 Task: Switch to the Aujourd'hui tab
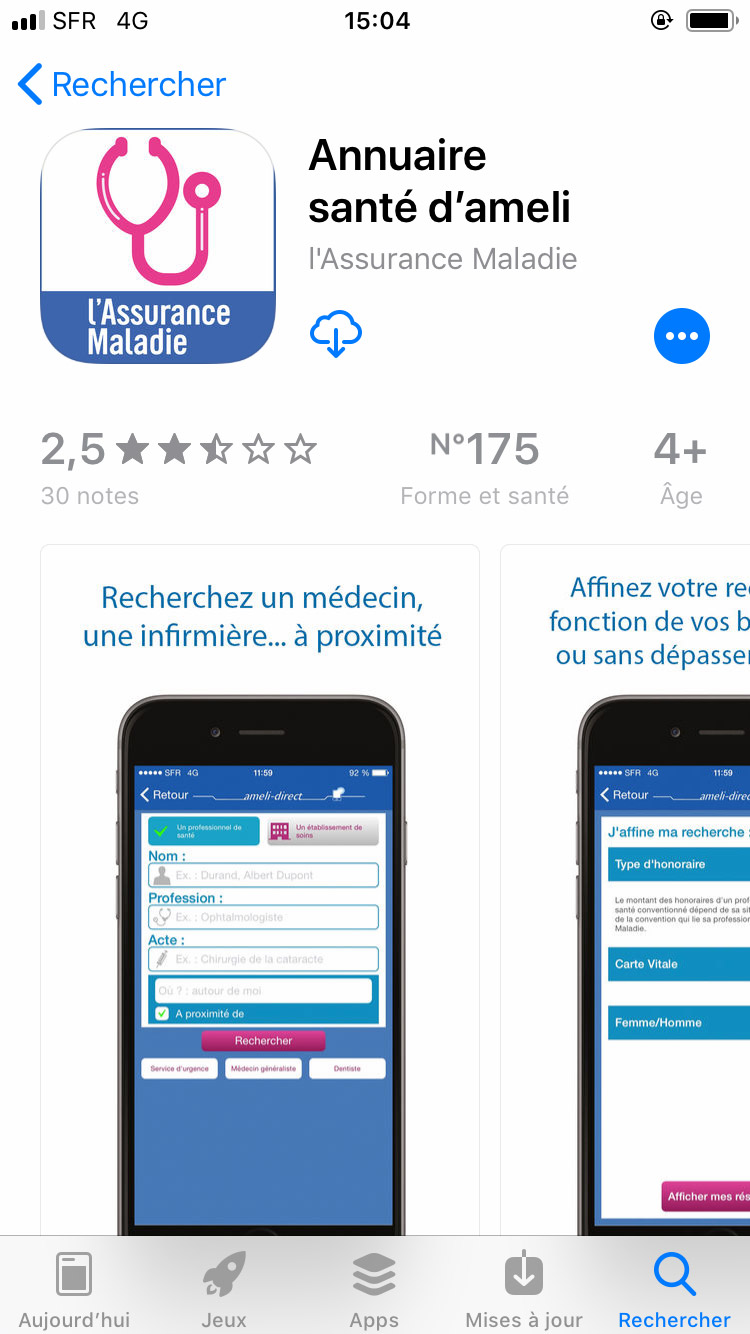pyautogui.click(x=74, y=1288)
